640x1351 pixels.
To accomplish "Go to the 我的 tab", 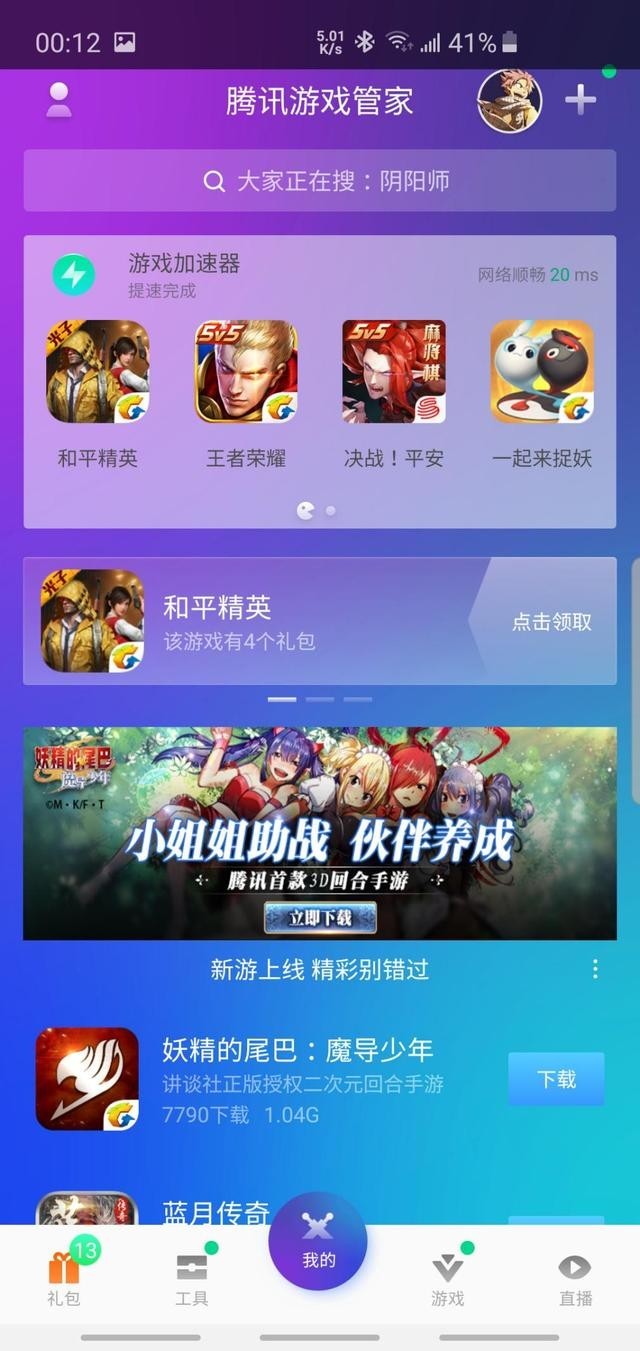I will pyautogui.click(x=318, y=1242).
